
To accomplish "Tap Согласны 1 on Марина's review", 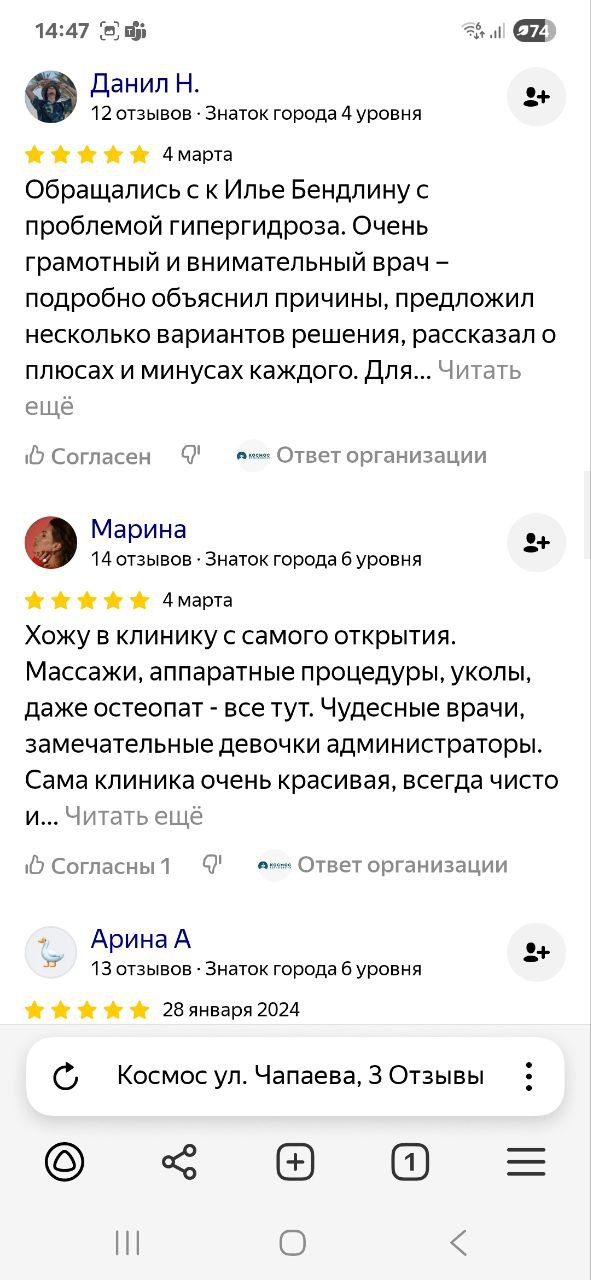I will (98, 865).
